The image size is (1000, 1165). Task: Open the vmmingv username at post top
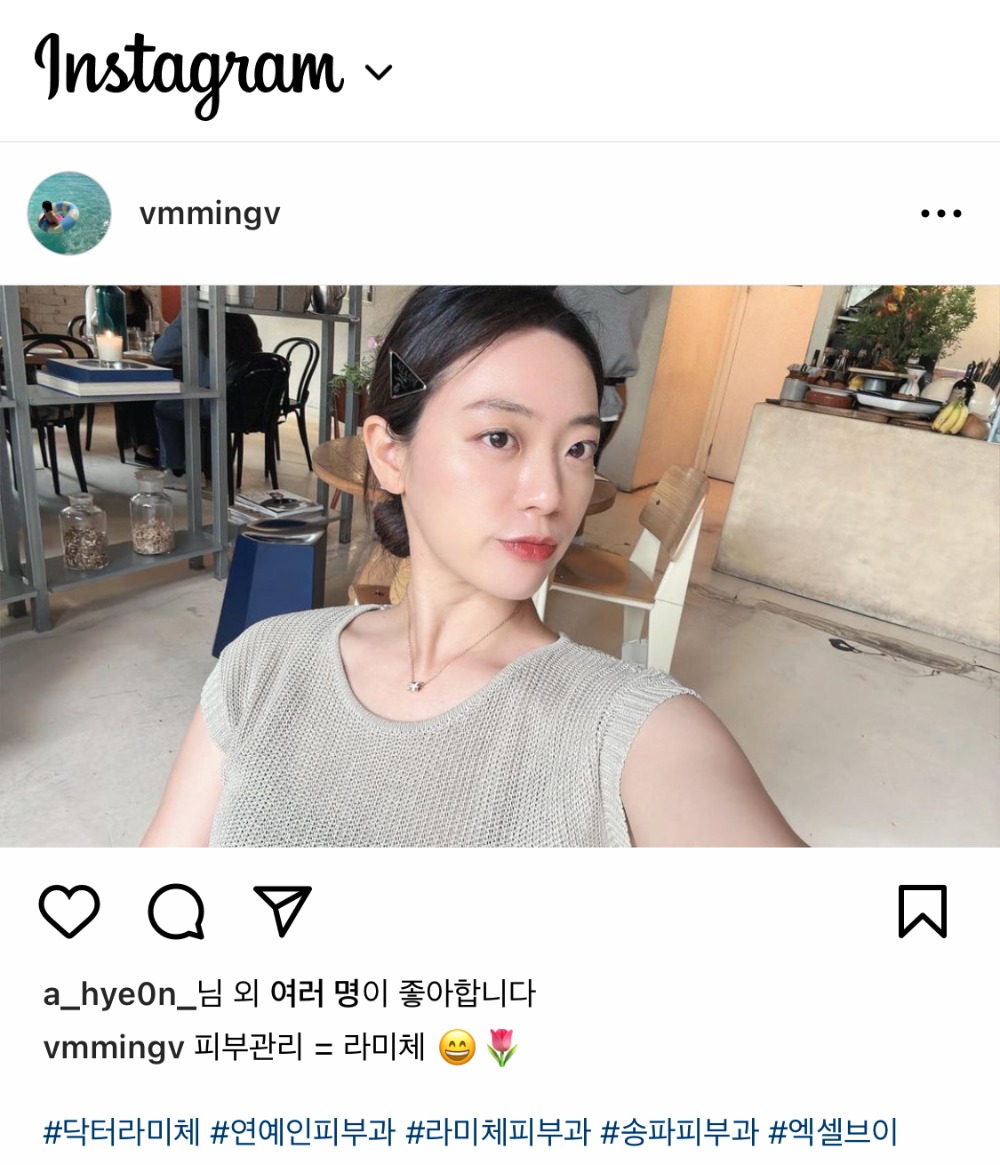tap(210, 214)
